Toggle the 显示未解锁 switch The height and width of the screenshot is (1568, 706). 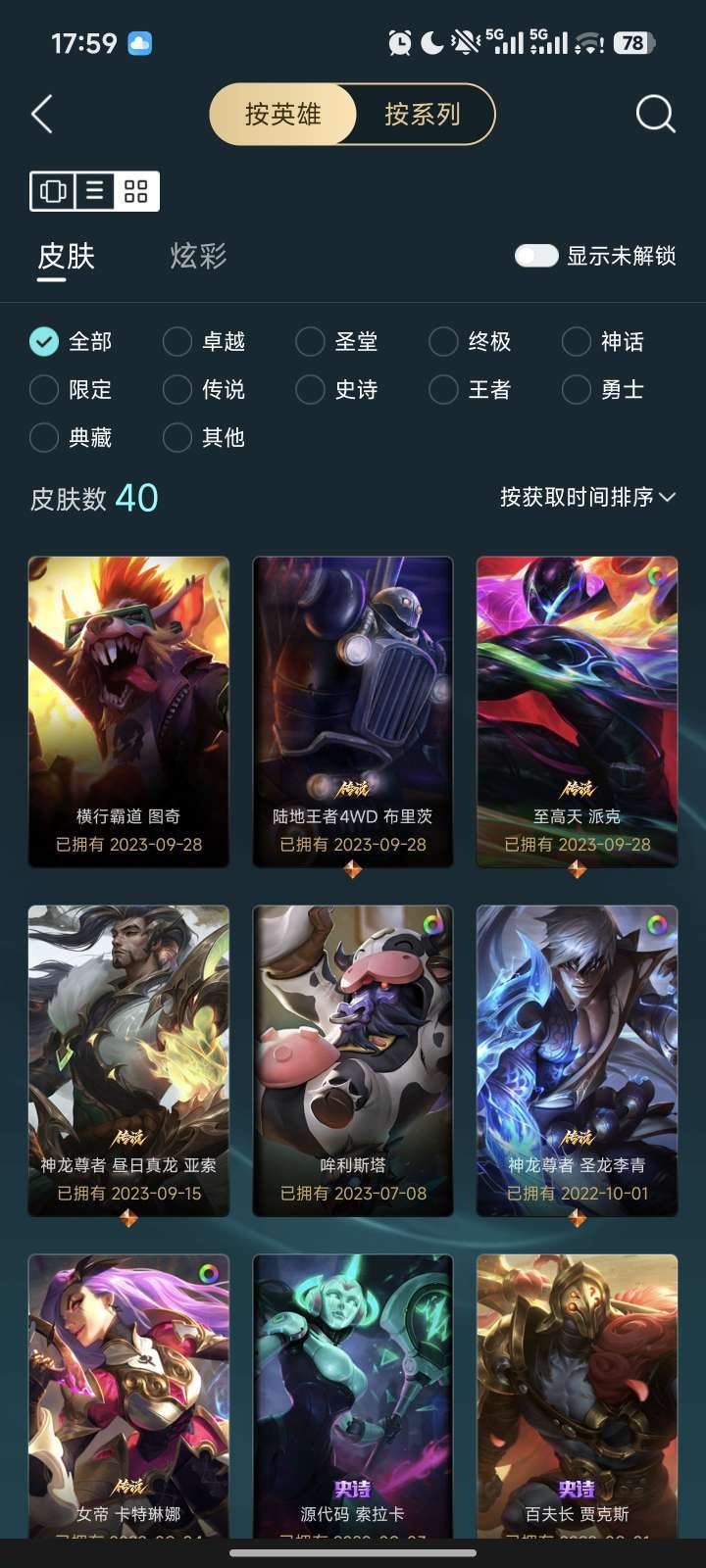tap(535, 256)
